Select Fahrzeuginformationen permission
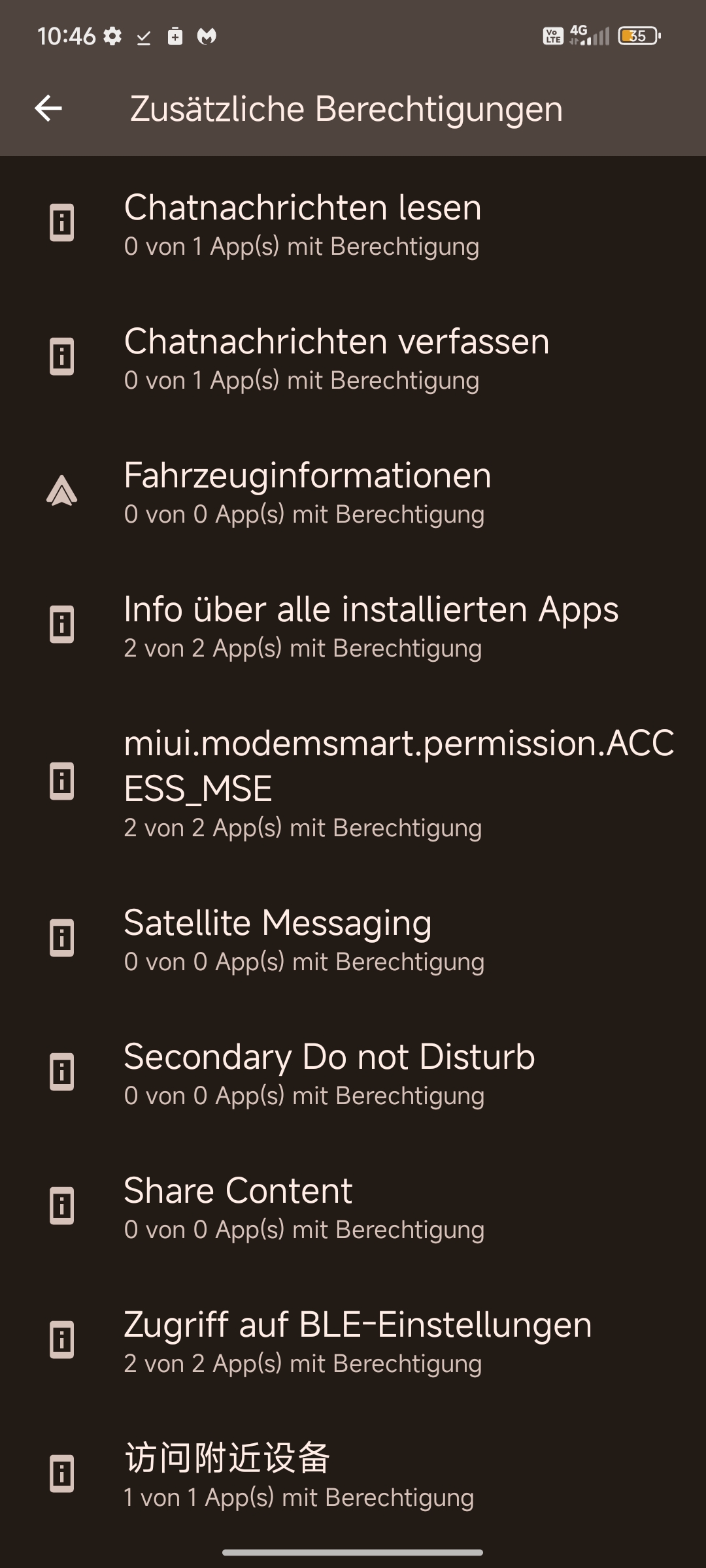706x1568 pixels. tap(353, 491)
